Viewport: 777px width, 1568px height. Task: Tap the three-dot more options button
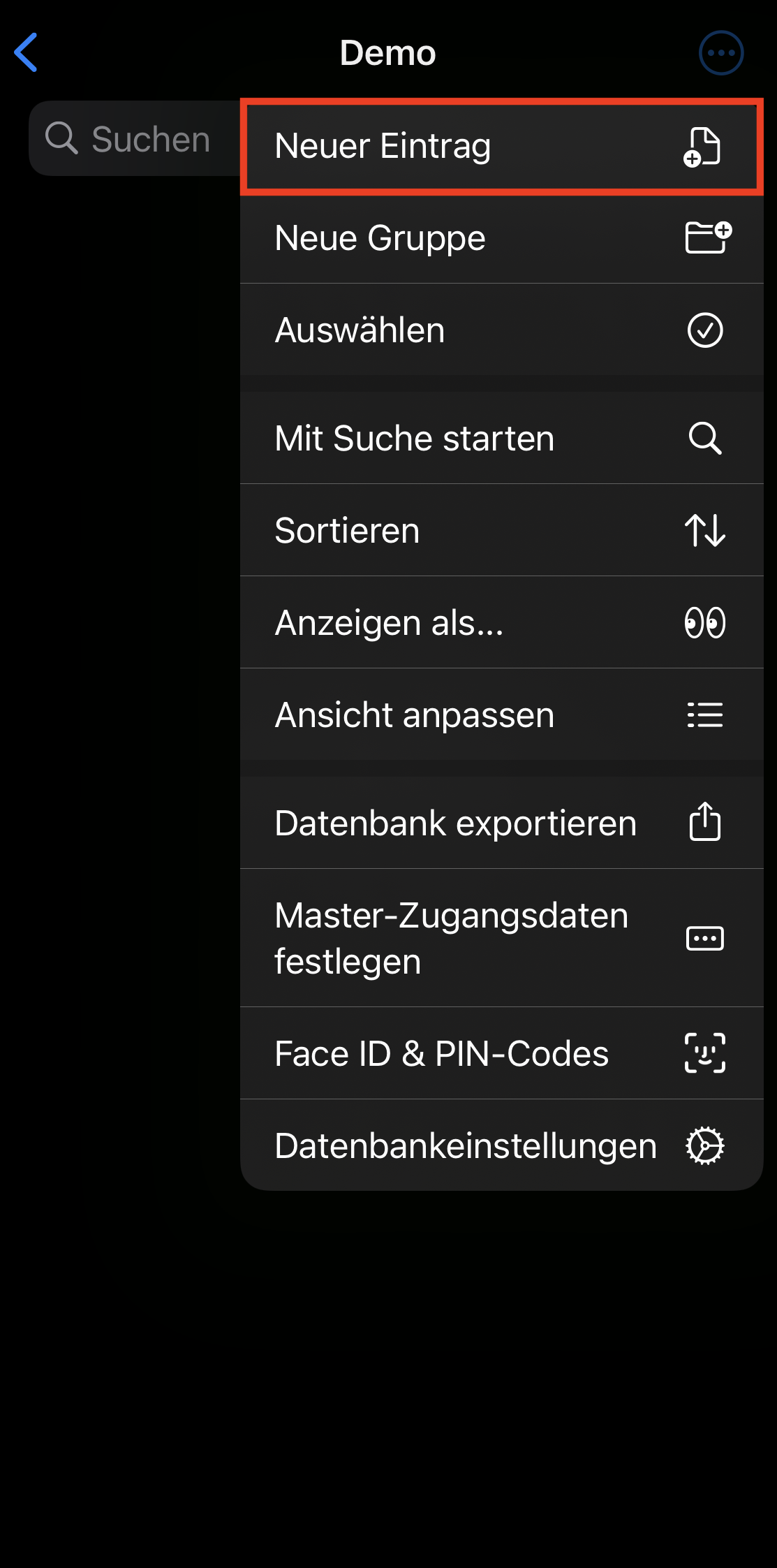tap(720, 52)
